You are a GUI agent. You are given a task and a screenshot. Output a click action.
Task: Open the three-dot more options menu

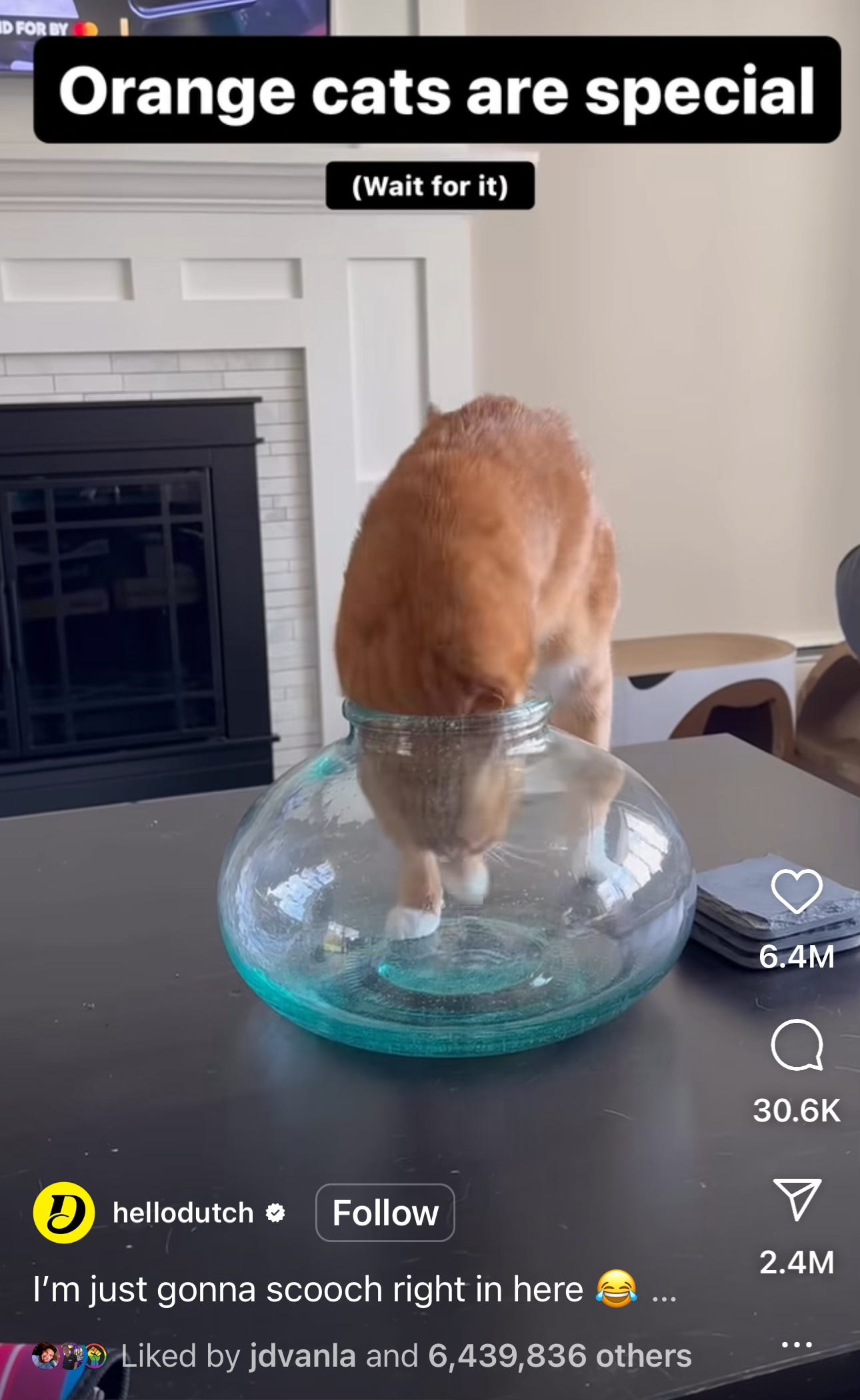point(796,1345)
